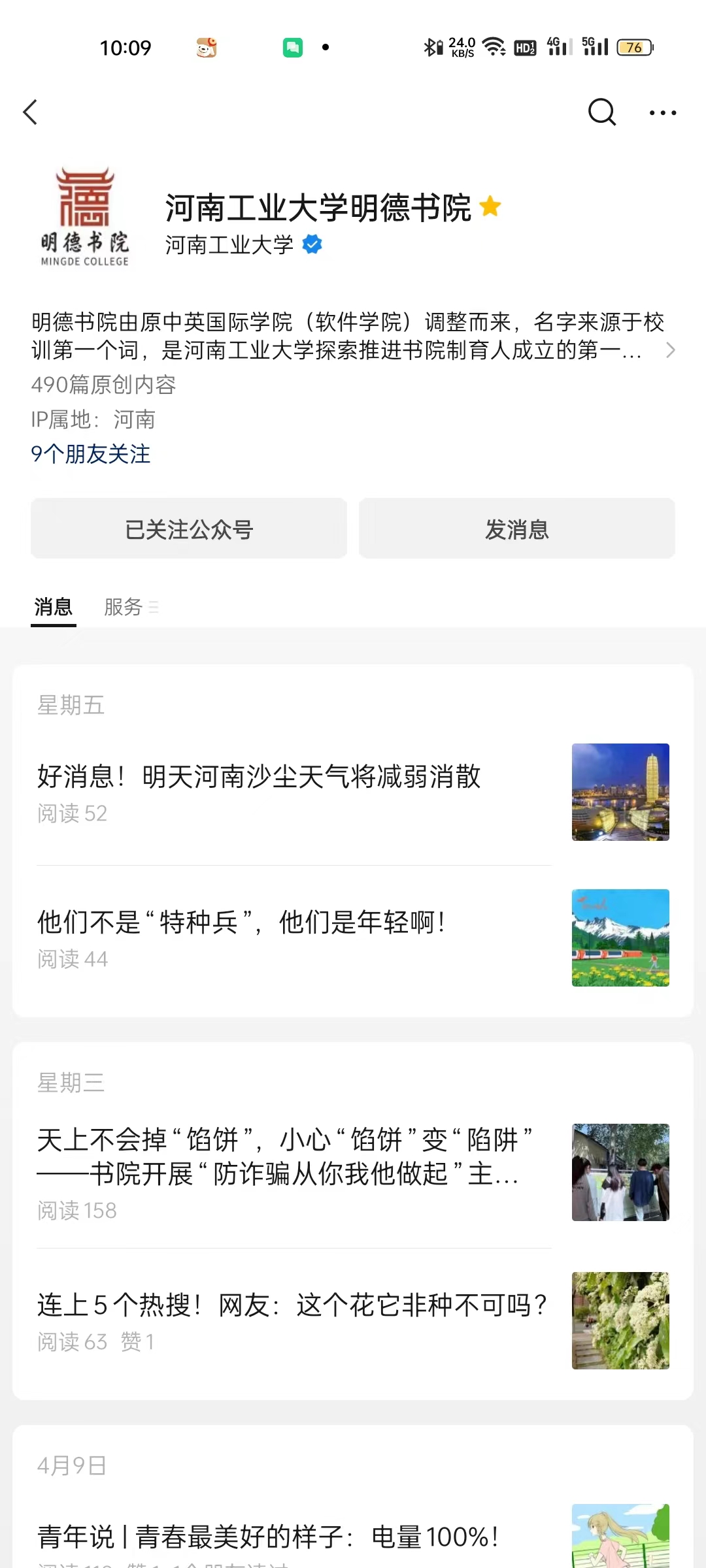This screenshot has height=1568, width=706.
Task: Open the 河南工业大学 verified entity link
Action: (x=229, y=245)
